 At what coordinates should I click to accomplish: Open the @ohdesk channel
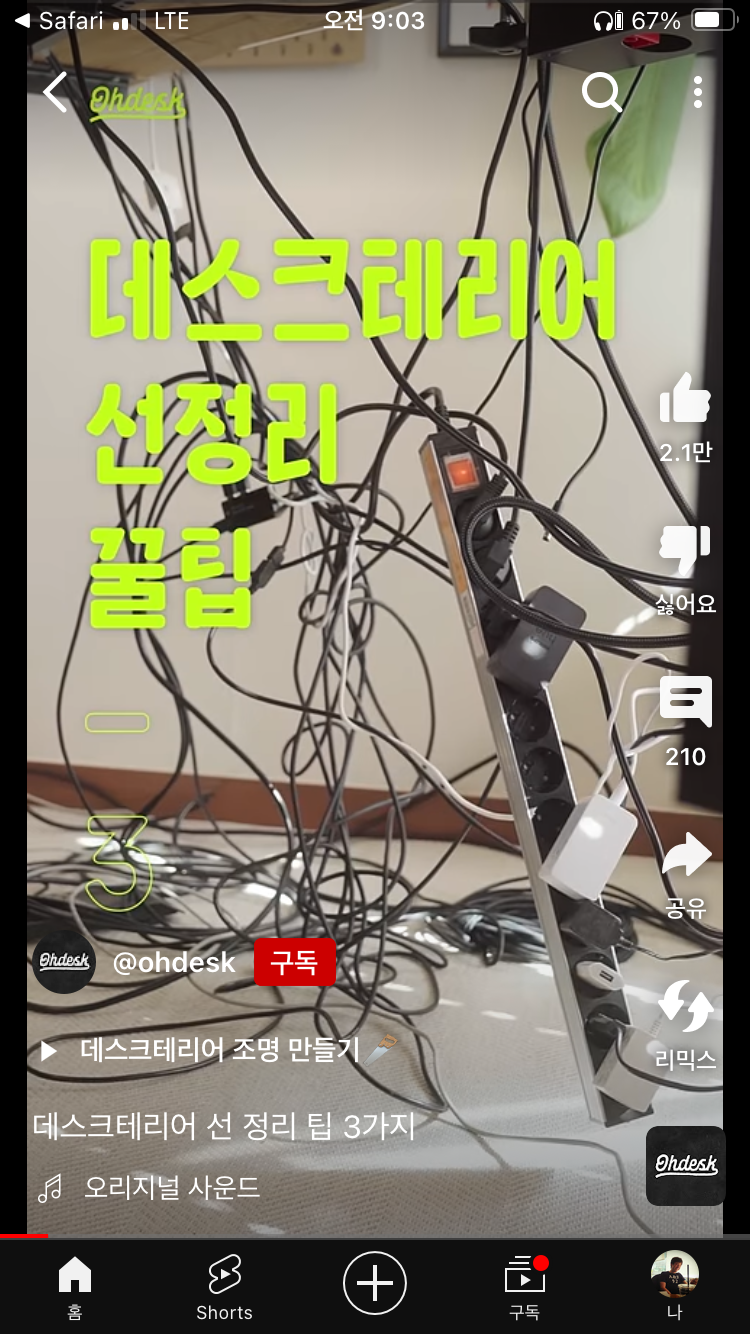tap(174, 963)
